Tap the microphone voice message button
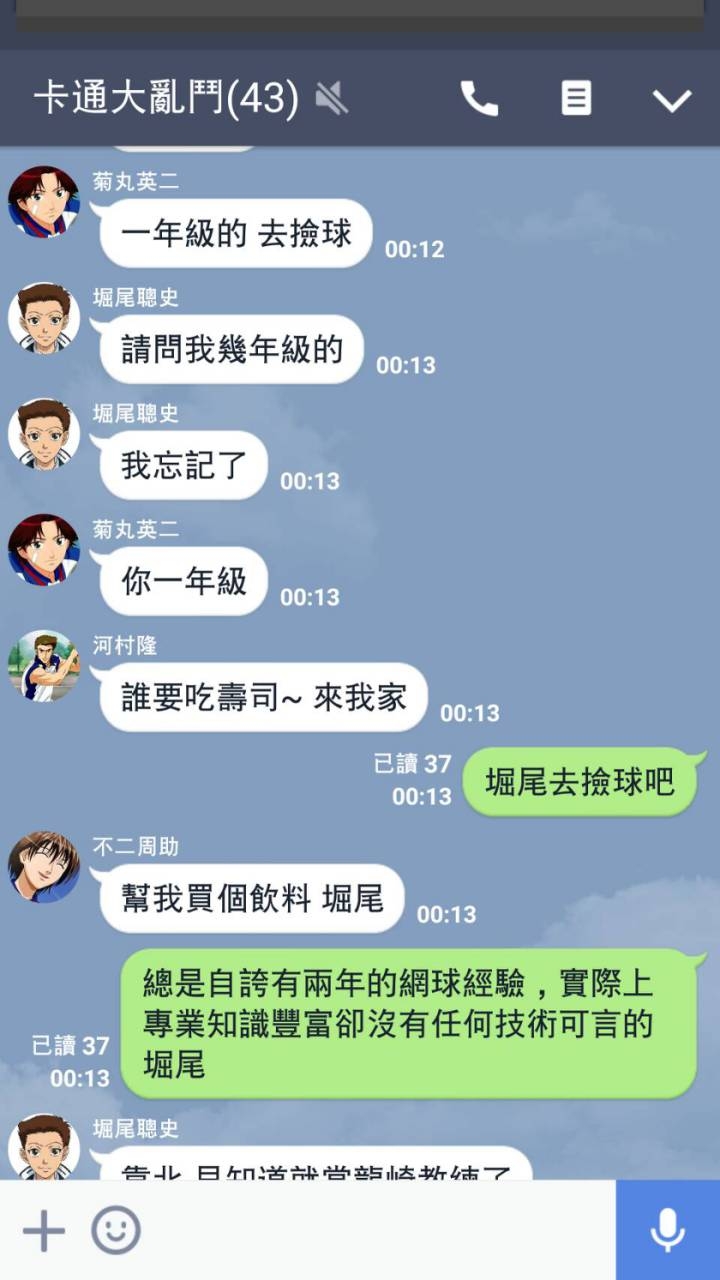Screen dimensions: 720x1280 click(667, 1230)
